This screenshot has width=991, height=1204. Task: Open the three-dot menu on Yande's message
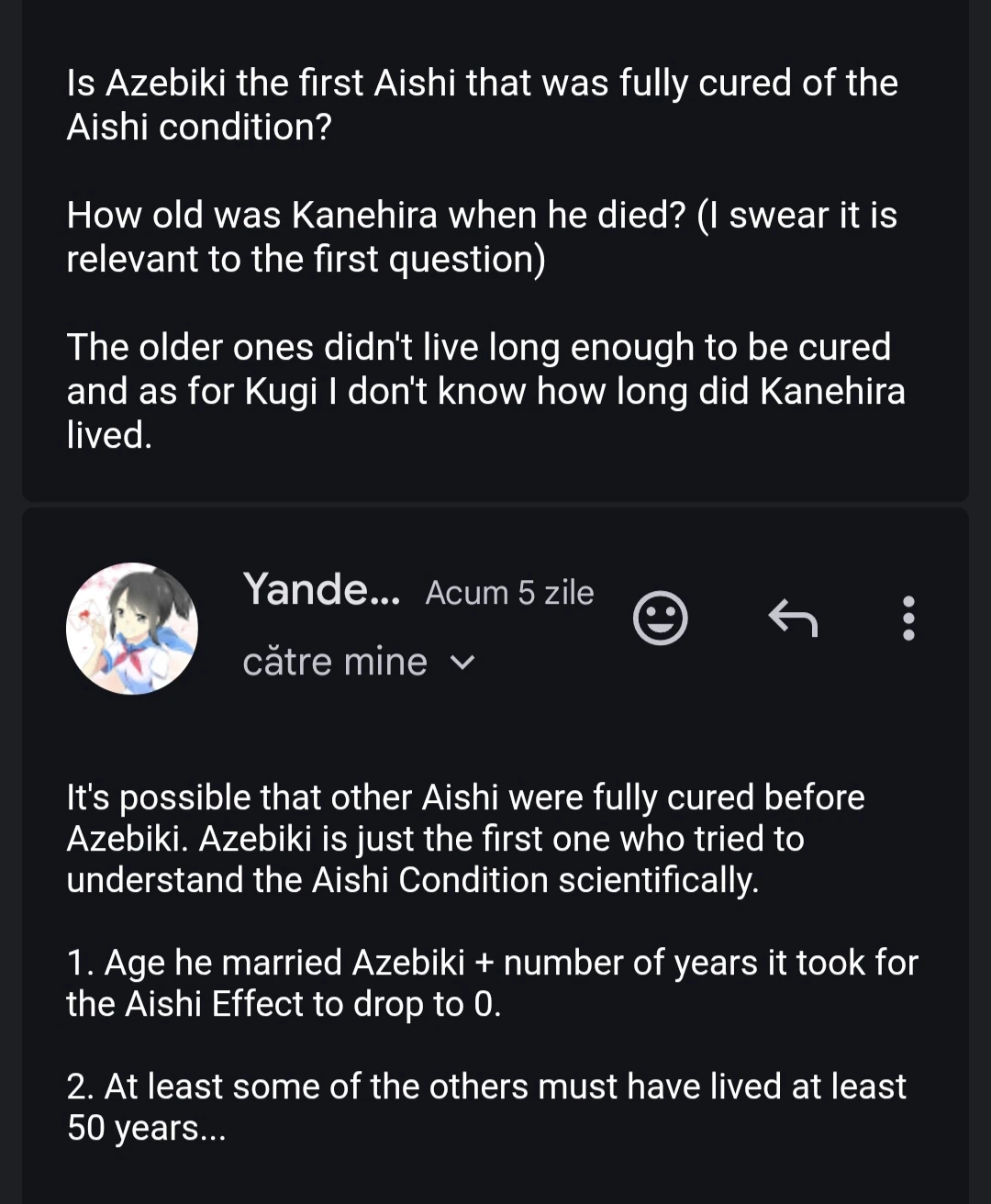(907, 619)
